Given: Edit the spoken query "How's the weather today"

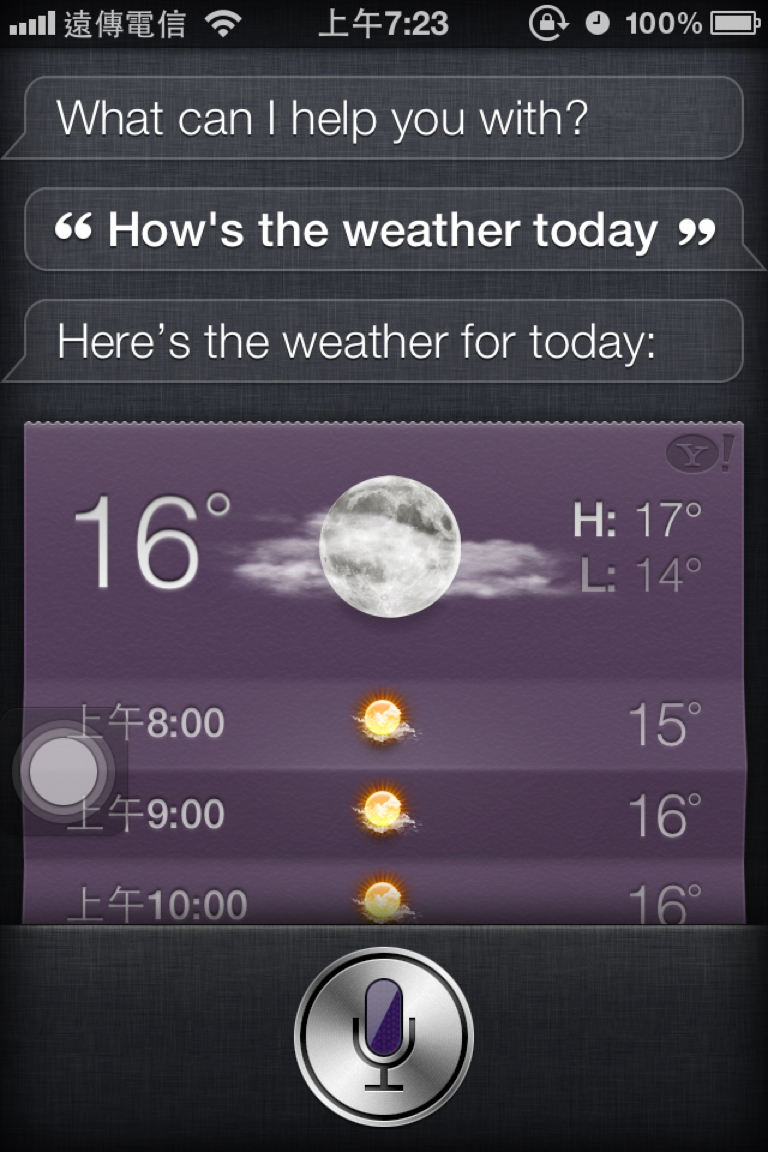Looking at the screenshot, I should click(x=384, y=230).
